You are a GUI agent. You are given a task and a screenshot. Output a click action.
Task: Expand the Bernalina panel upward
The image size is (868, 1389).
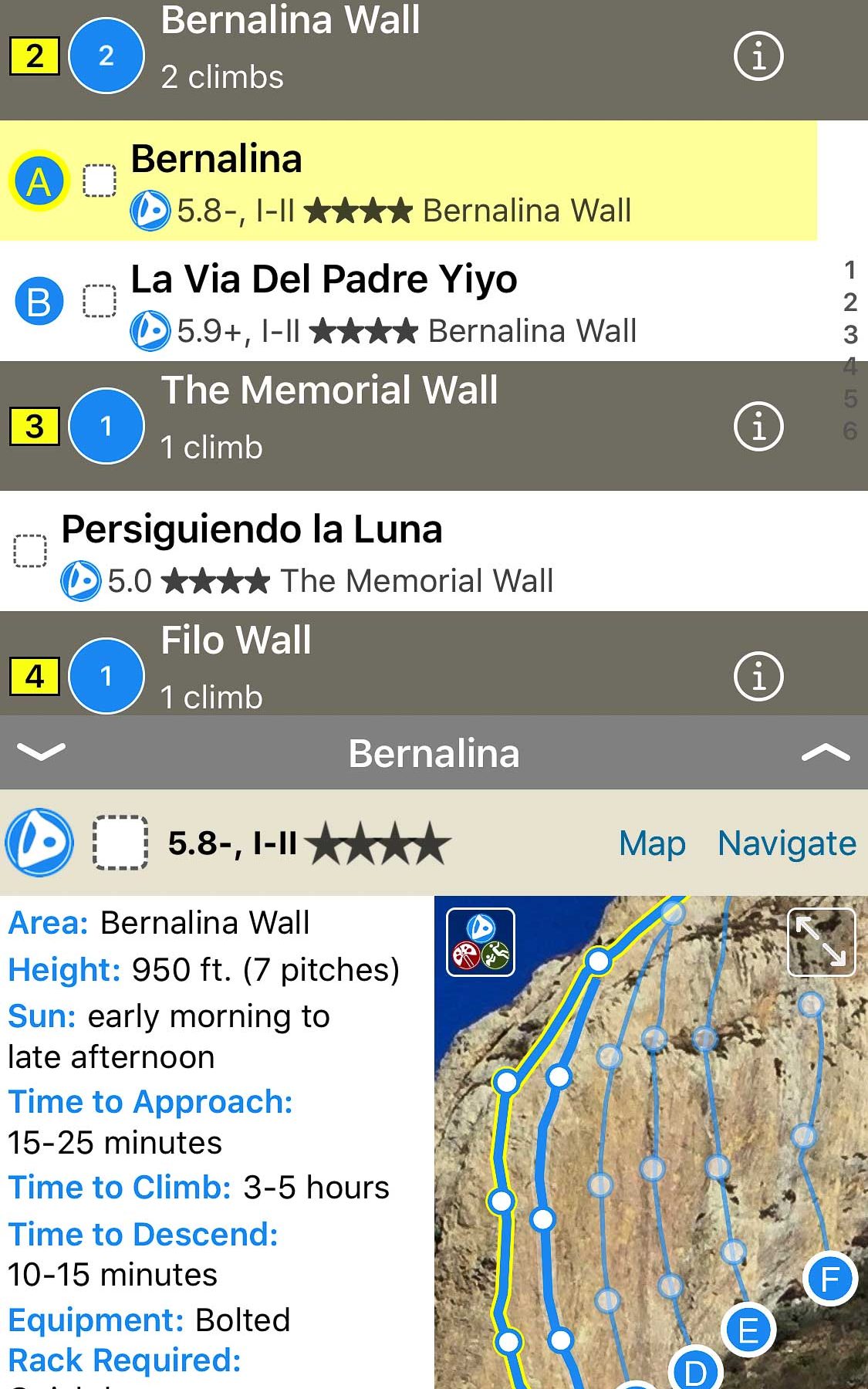pos(826,752)
